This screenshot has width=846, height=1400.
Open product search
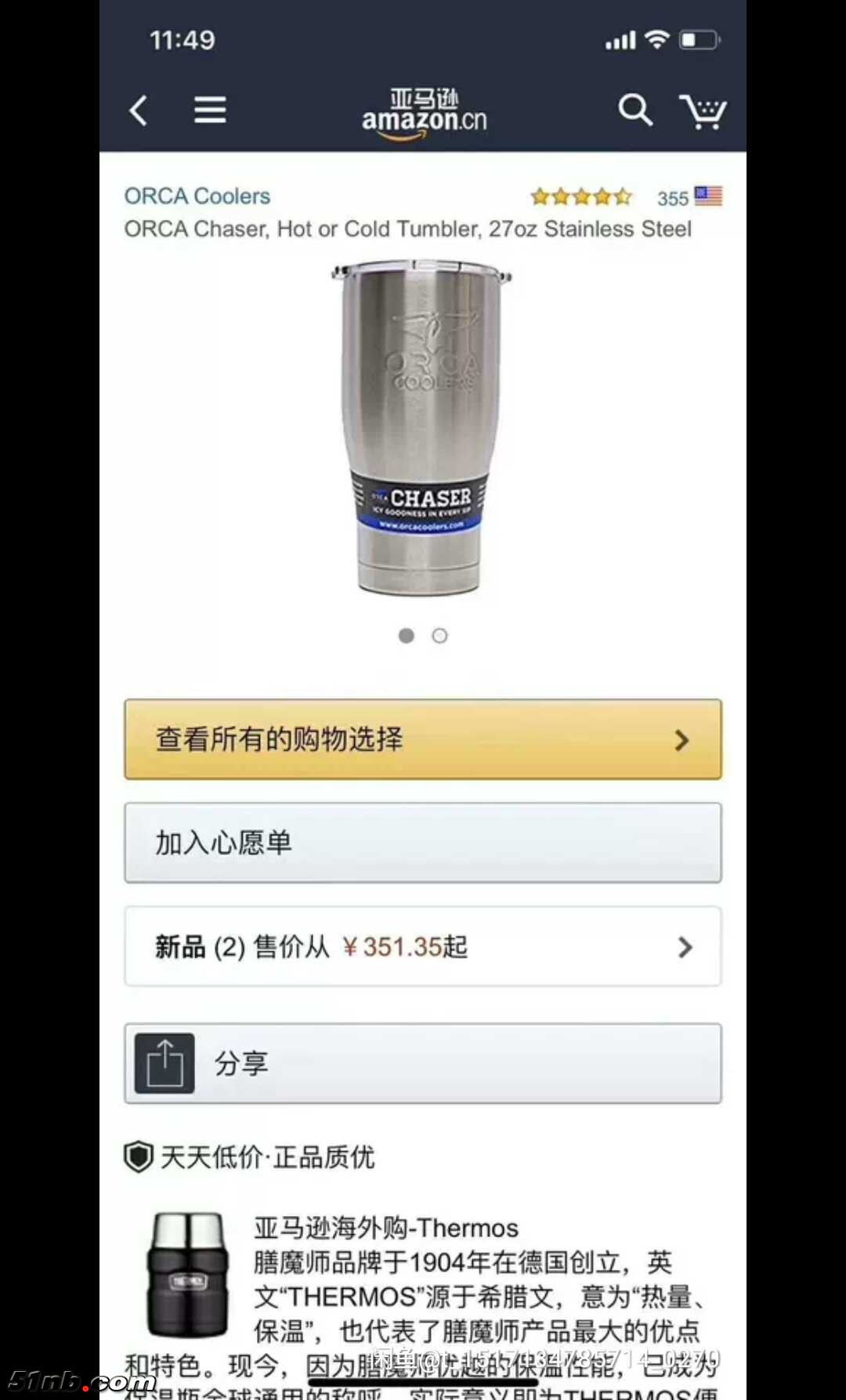[634, 110]
